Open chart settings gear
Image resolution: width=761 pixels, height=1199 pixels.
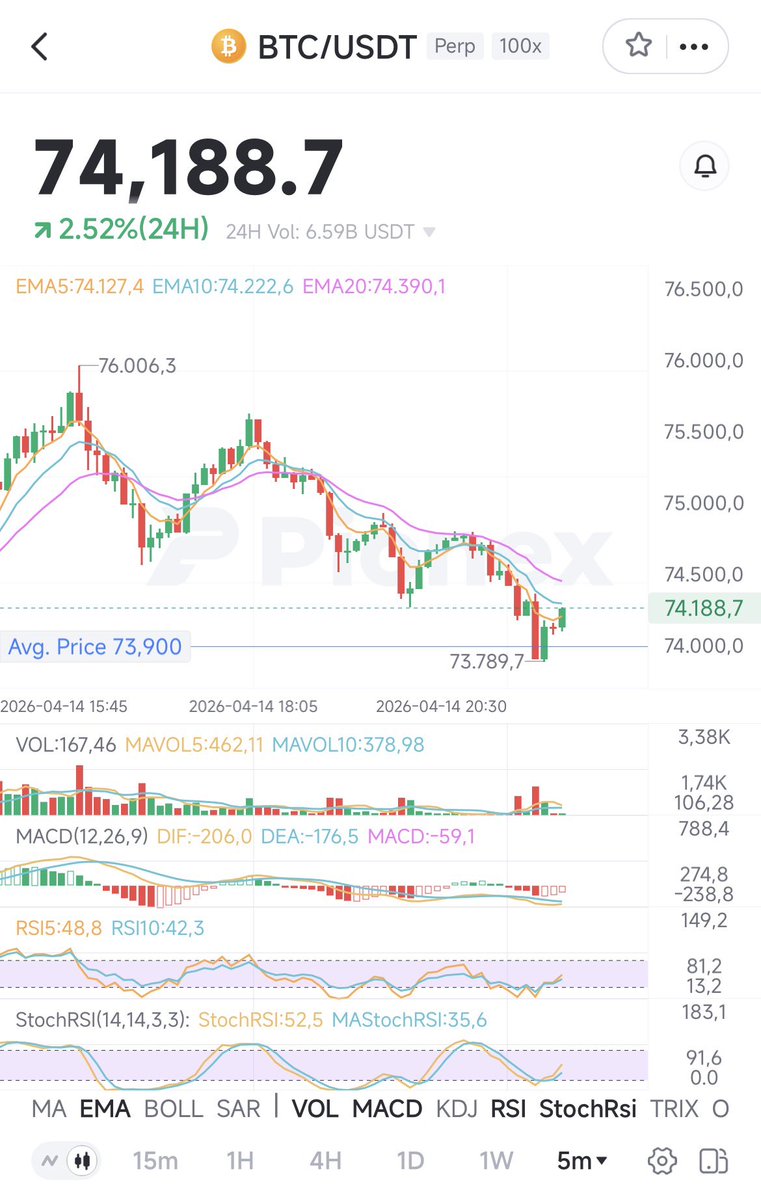tap(661, 1161)
